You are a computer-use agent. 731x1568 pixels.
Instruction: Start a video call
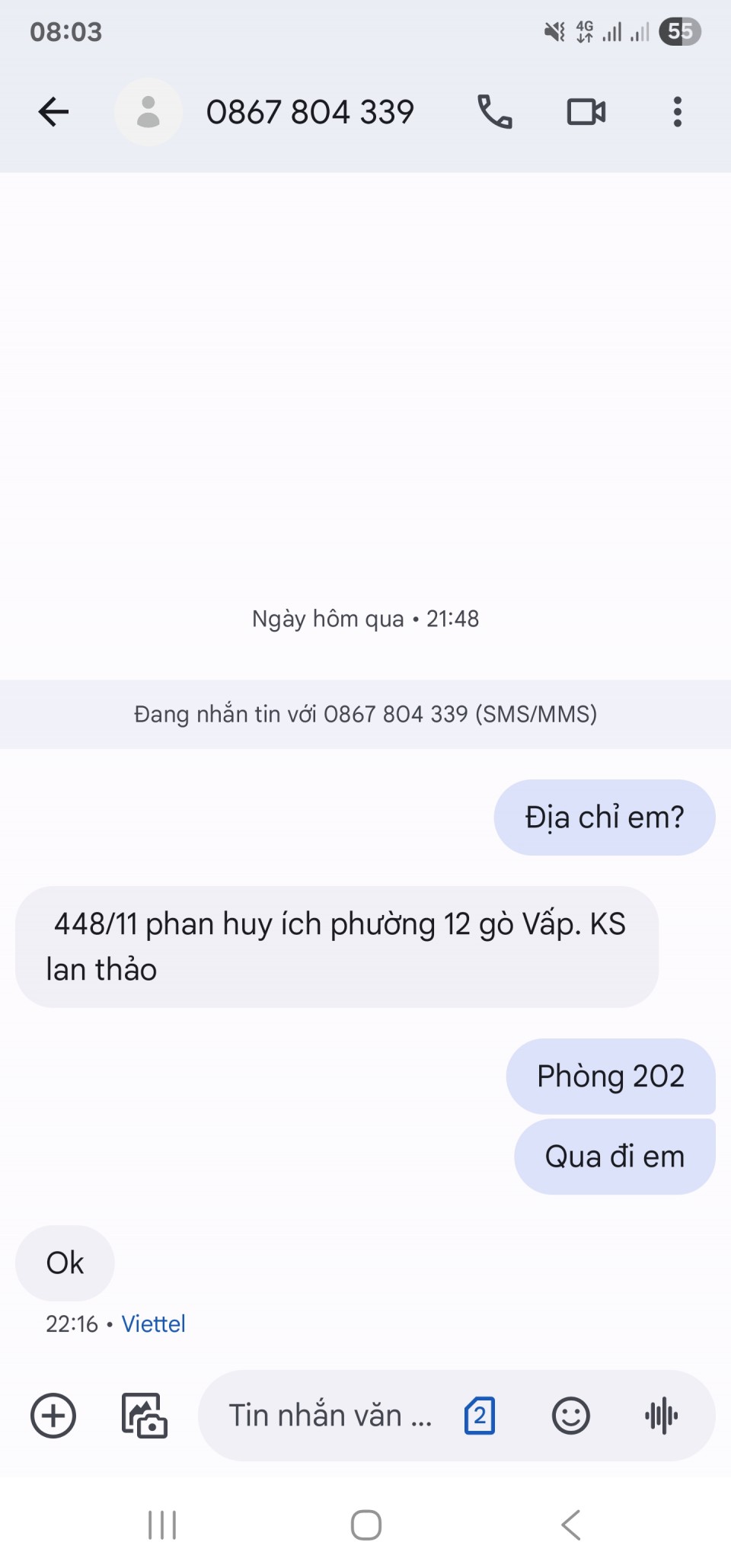click(586, 112)
